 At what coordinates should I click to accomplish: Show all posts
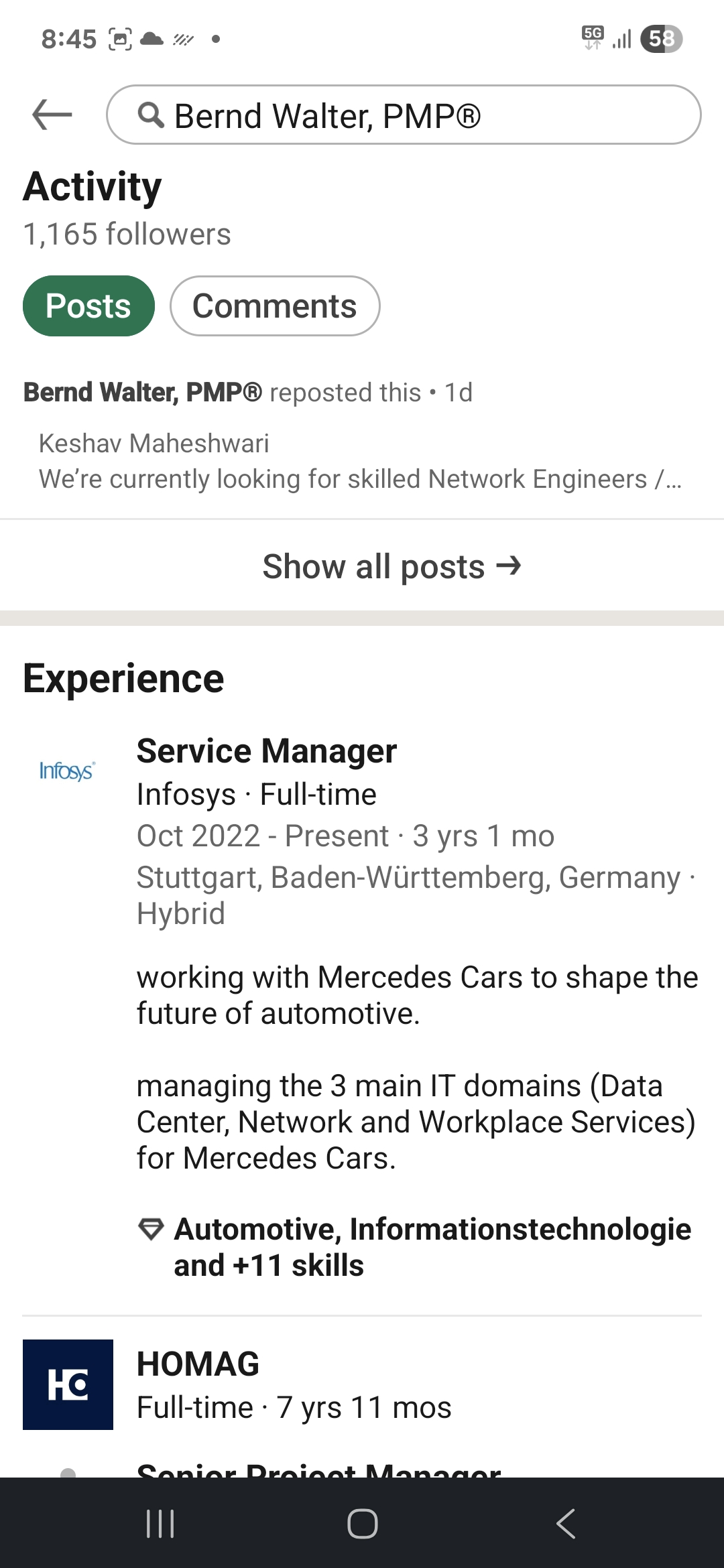(x=391, y=567)
